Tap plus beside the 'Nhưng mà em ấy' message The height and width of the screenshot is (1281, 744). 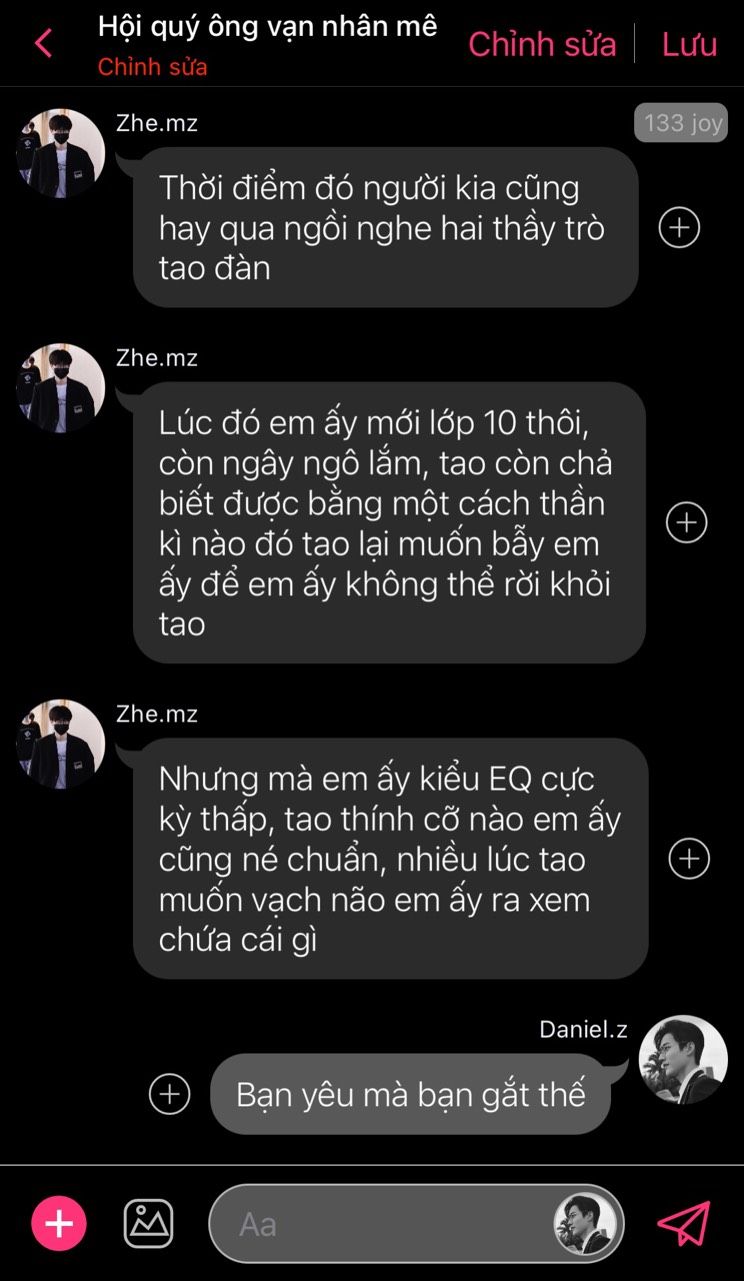688,858
